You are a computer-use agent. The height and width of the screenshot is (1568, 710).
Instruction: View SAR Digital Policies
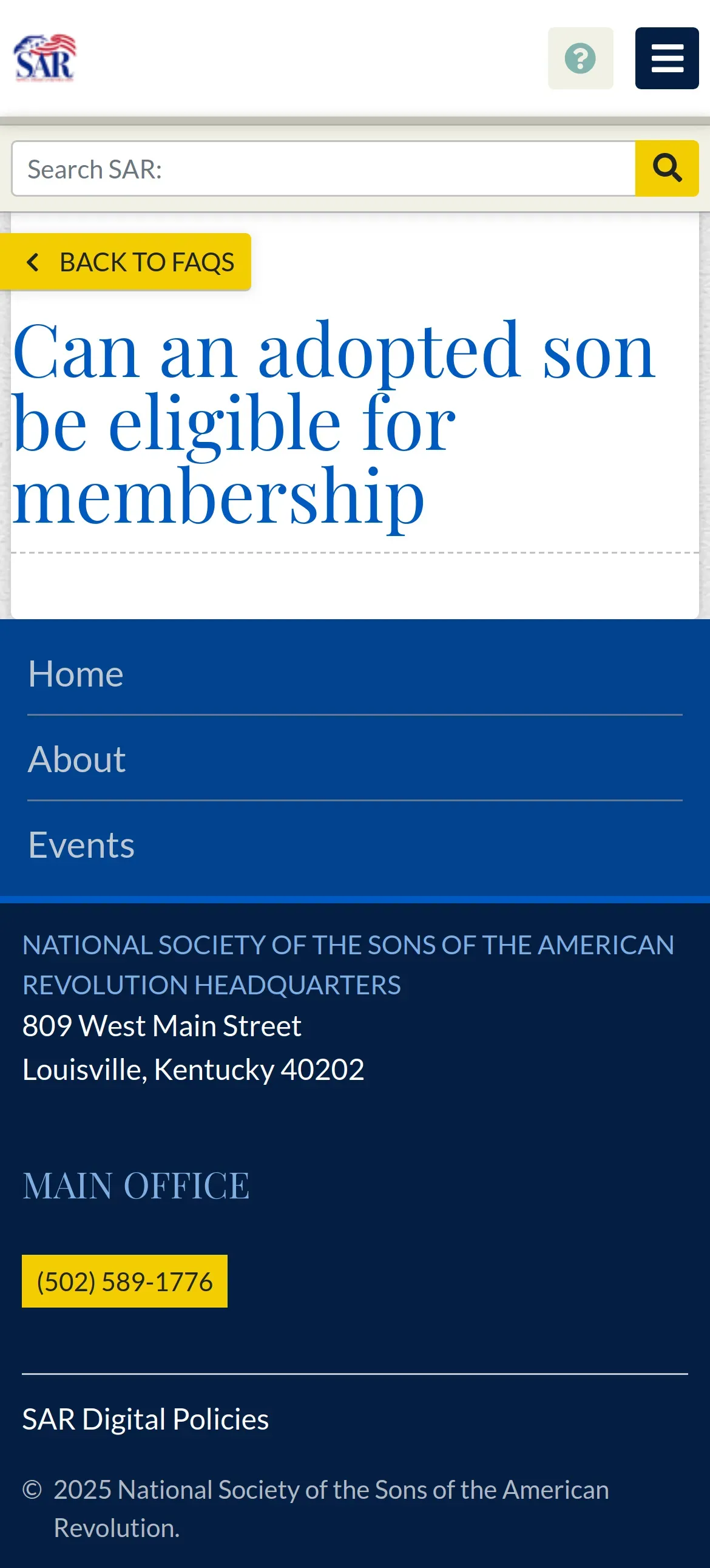pyautogui.click(x=146, y=1419)
